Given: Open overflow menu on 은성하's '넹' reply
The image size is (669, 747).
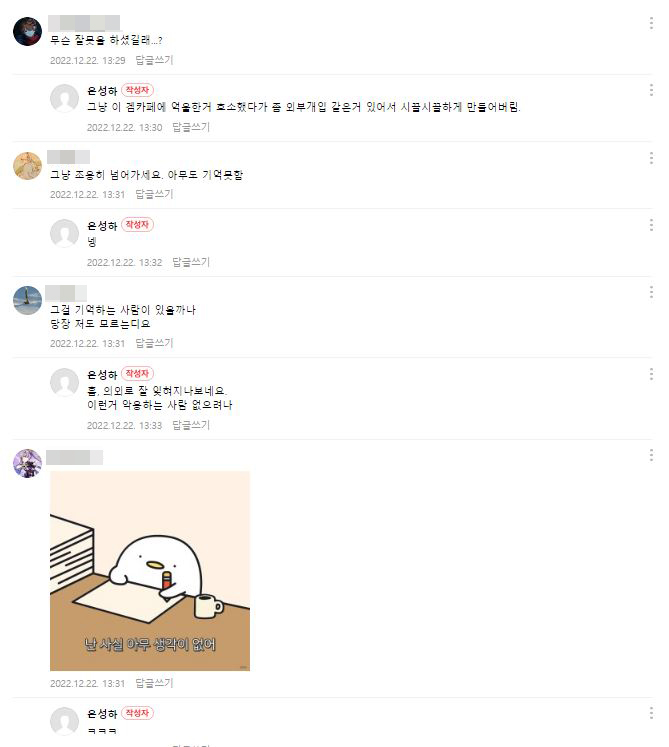Looking at the screenshot, I should [651, 225].
